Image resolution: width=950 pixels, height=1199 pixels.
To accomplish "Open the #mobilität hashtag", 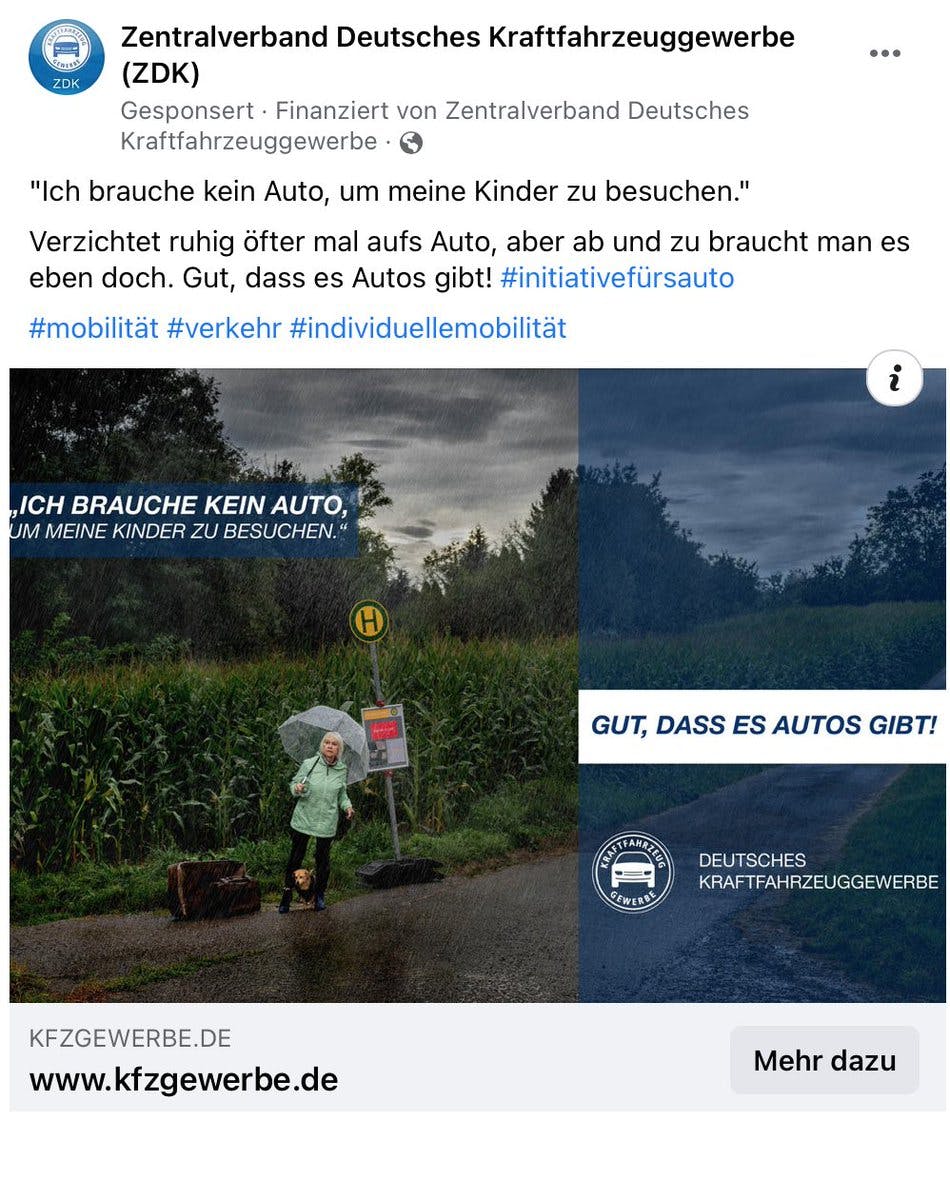I will coord(94,327).
